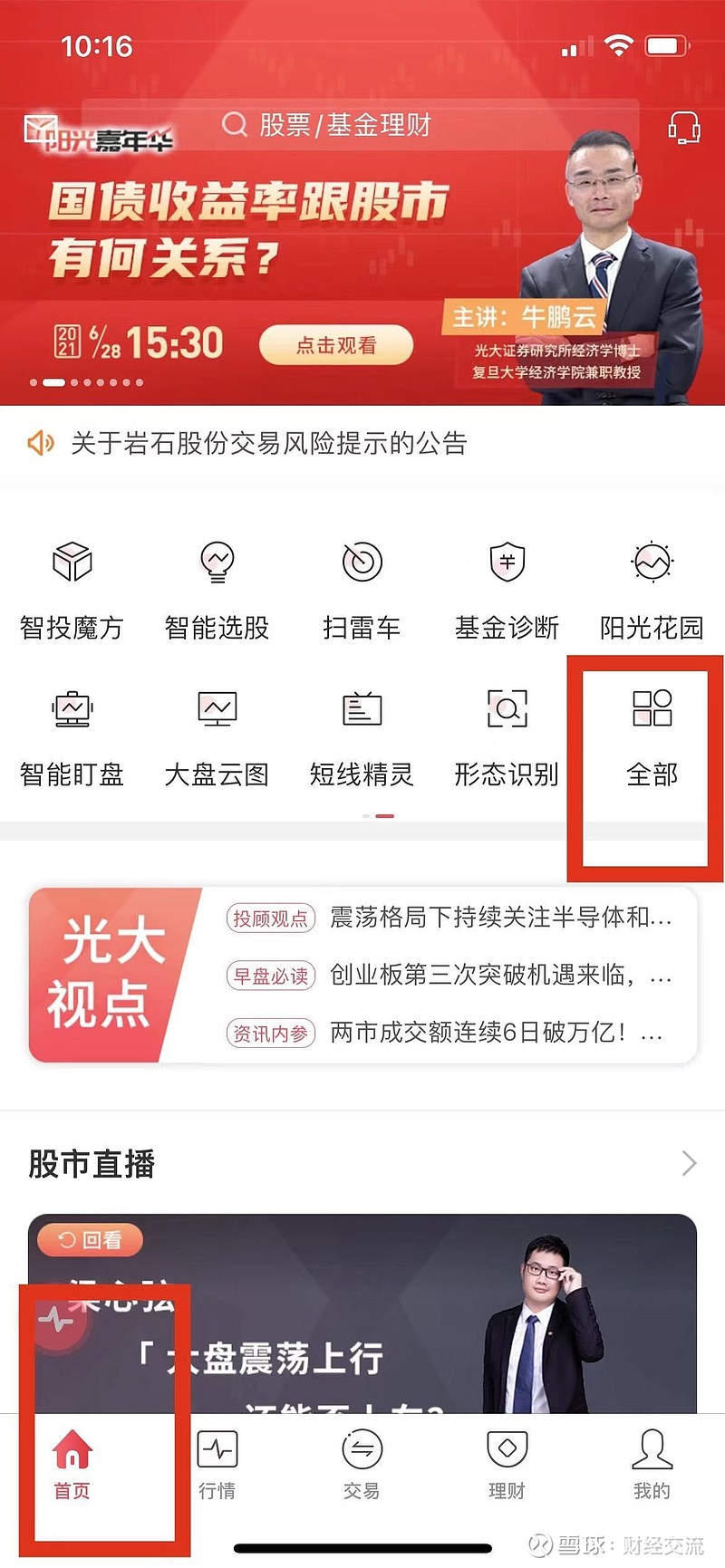Open the 形态识别 pattern recognition icon

[506, 734]
